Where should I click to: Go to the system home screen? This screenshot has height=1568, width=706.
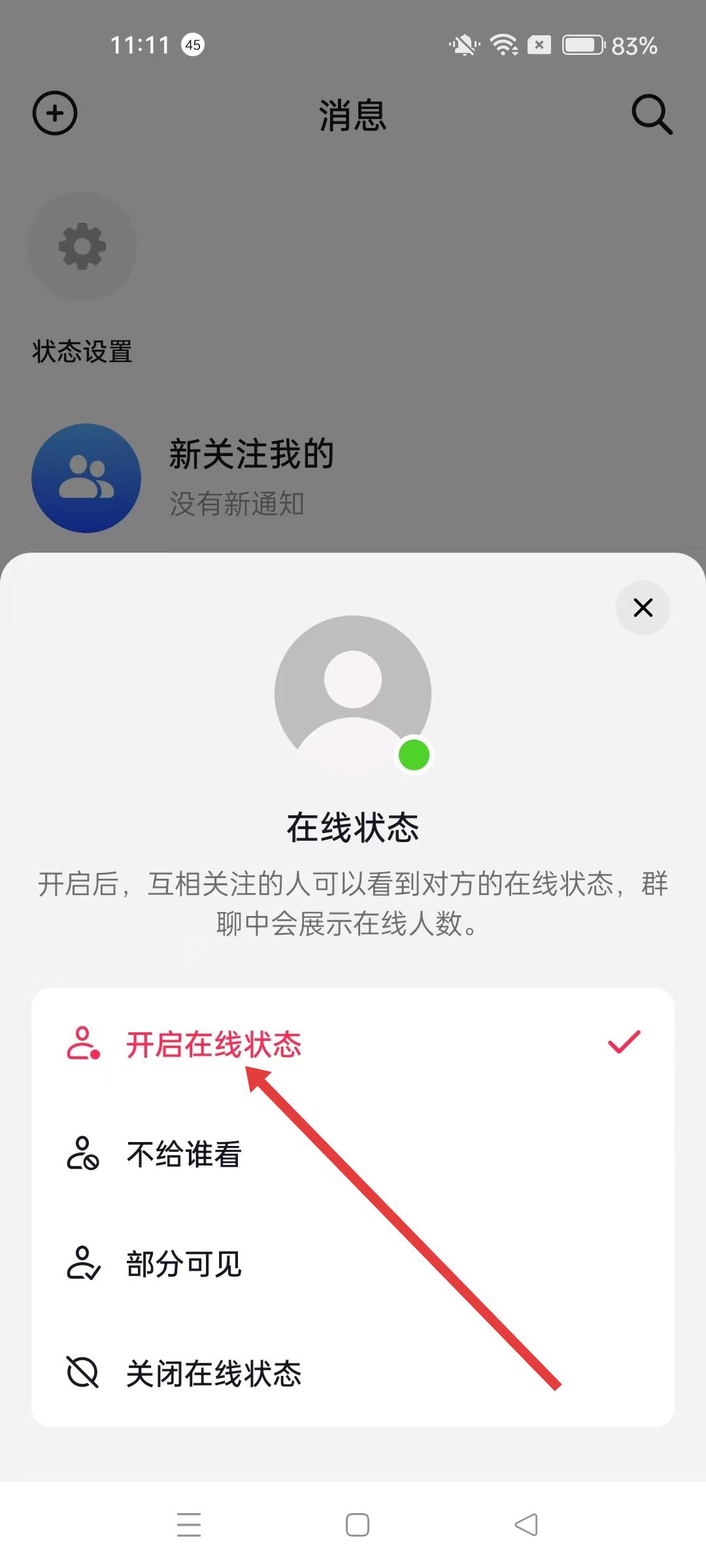pos(357,1525)
